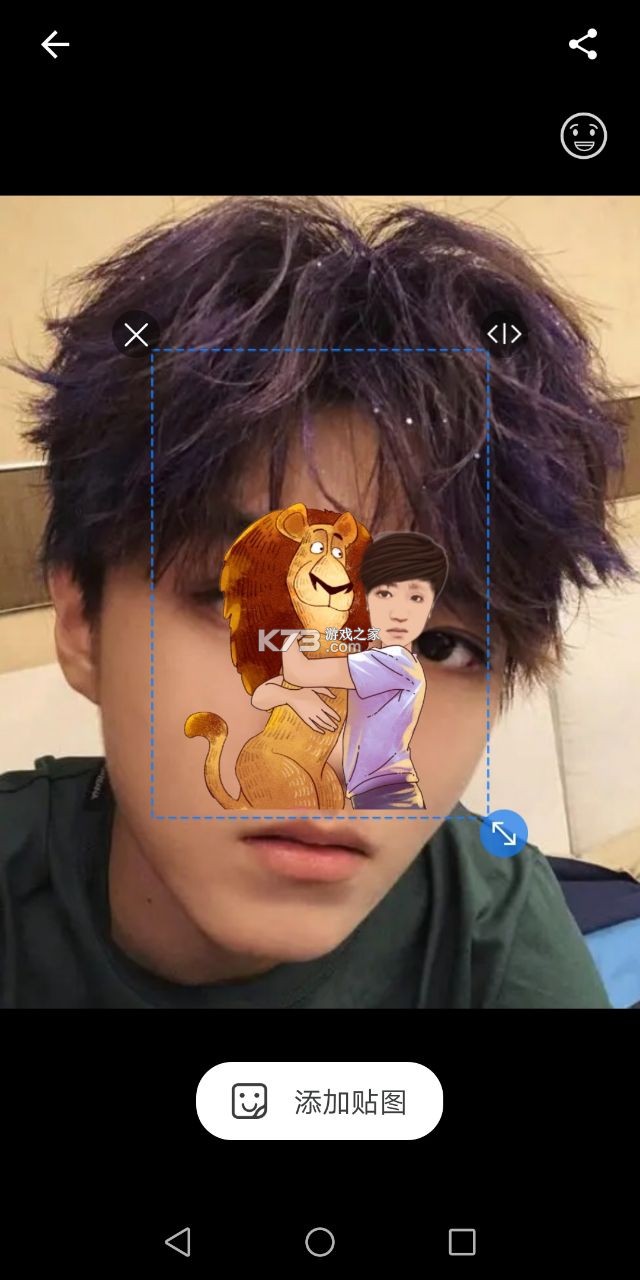Screen dimensions: 640x1280
Task: Remove the lion sticker with the X
Action: click(136, 334)
